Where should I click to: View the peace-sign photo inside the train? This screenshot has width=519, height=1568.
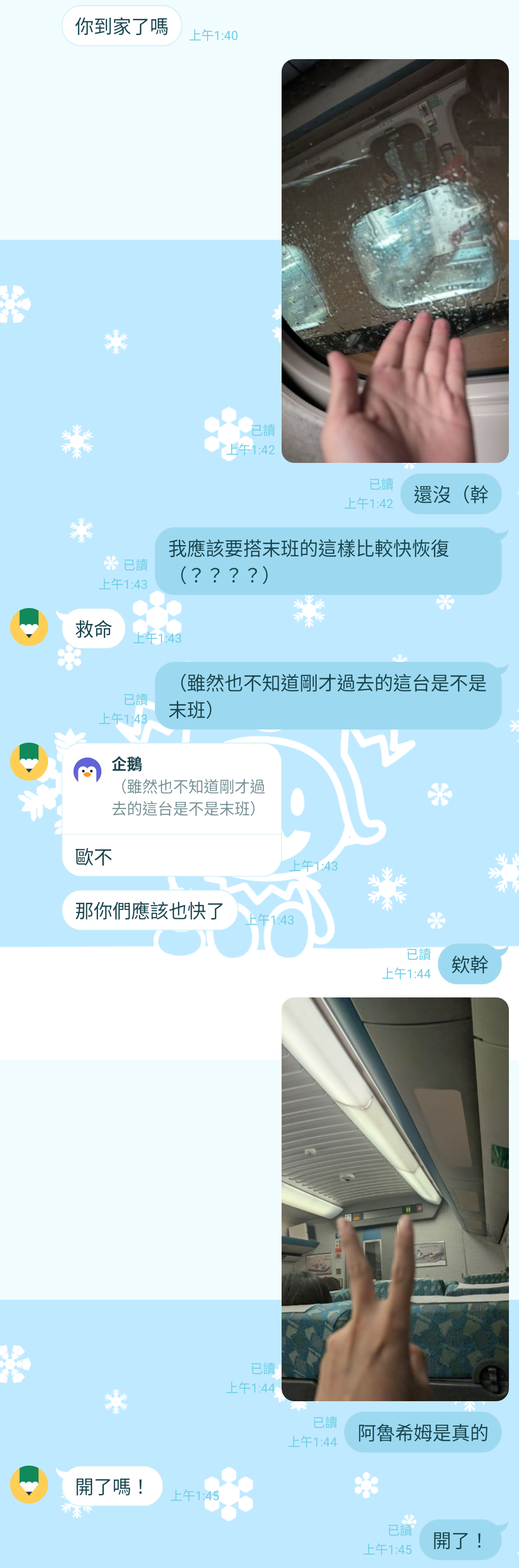(x=394, y=1198)
